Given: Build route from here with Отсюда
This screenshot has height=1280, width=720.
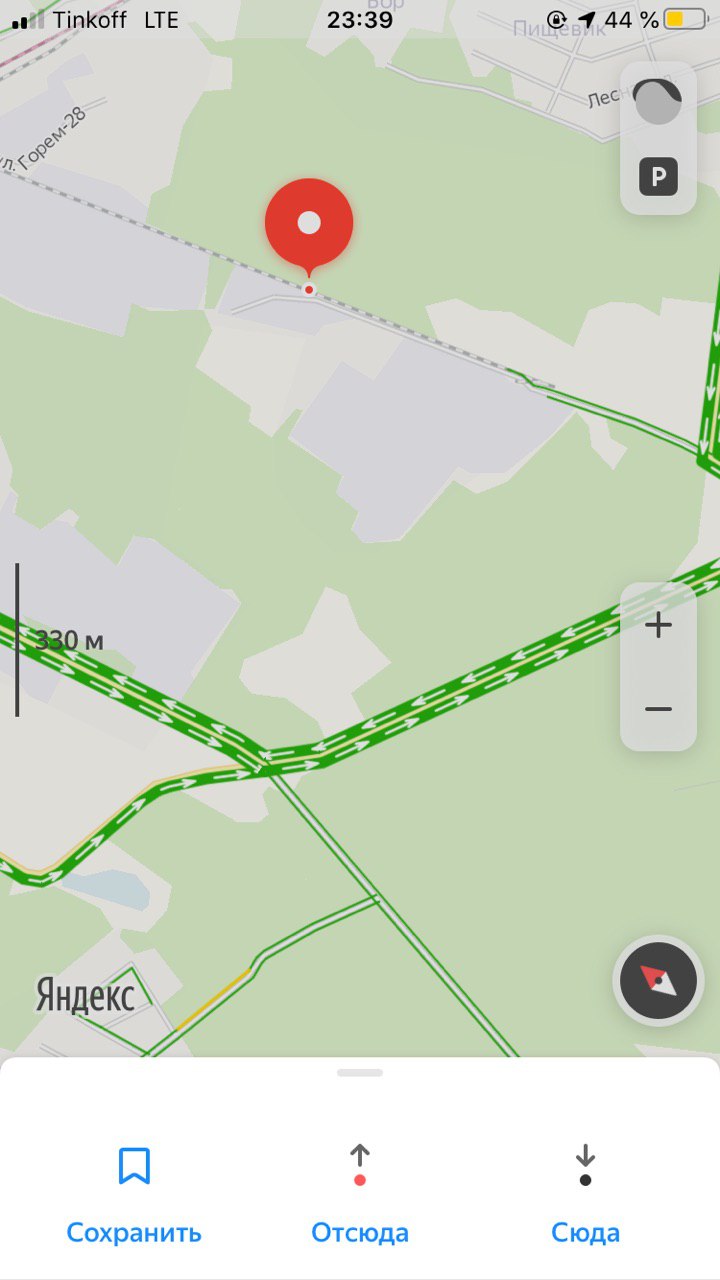Looking at the screenshot, I should (x=360, y=1195).
